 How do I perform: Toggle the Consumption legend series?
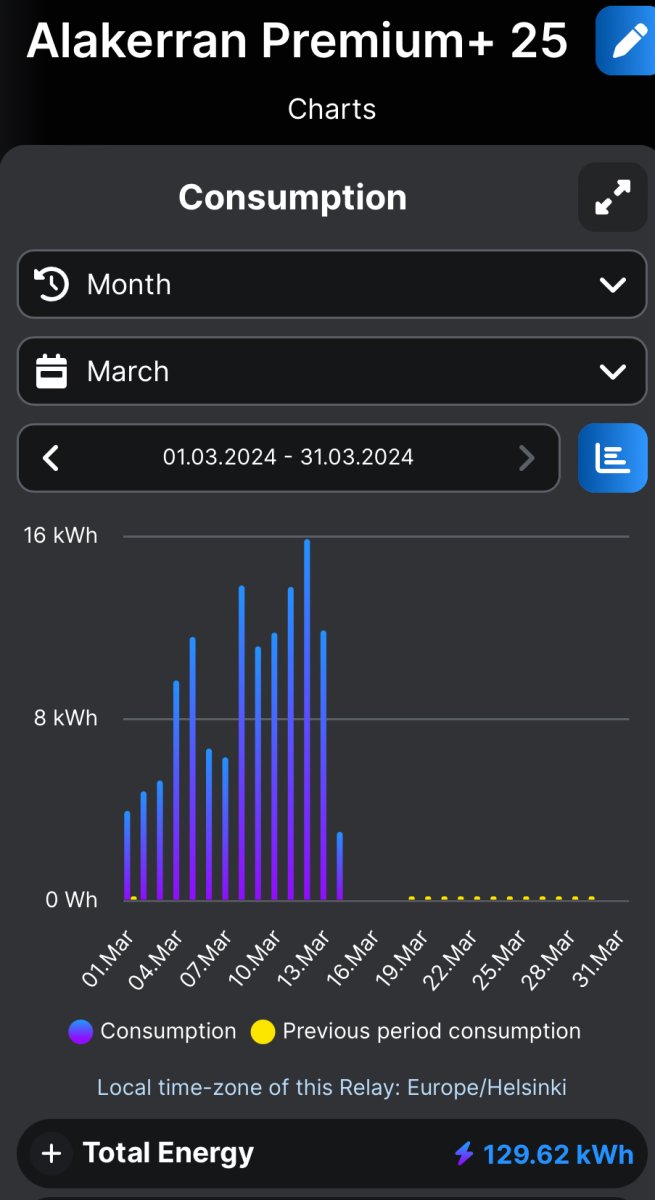click(153, 1031)
